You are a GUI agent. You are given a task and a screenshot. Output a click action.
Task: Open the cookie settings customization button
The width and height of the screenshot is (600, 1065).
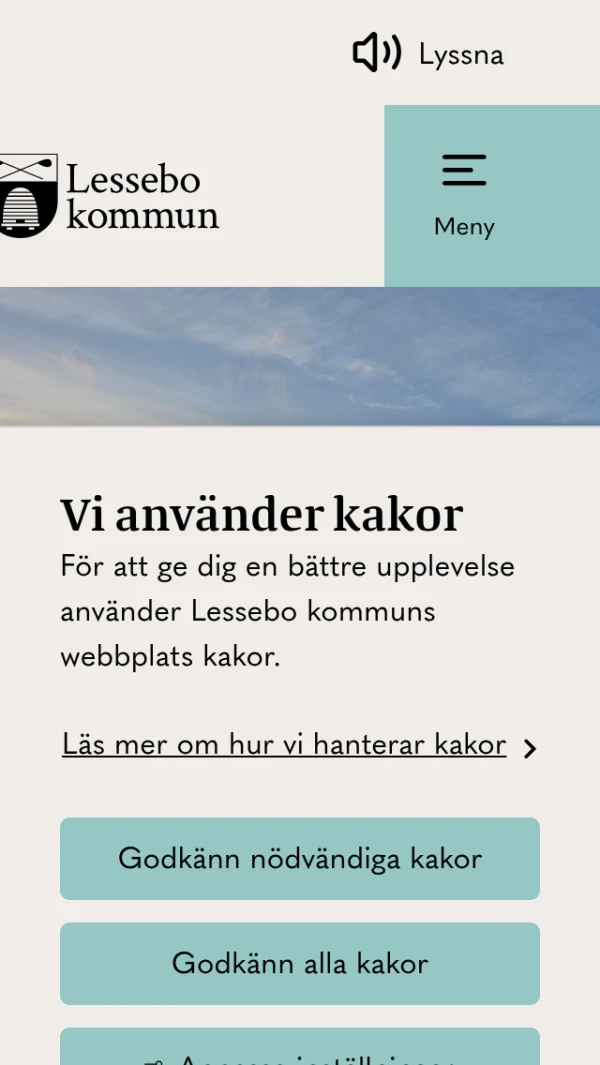click(300, 1050)
